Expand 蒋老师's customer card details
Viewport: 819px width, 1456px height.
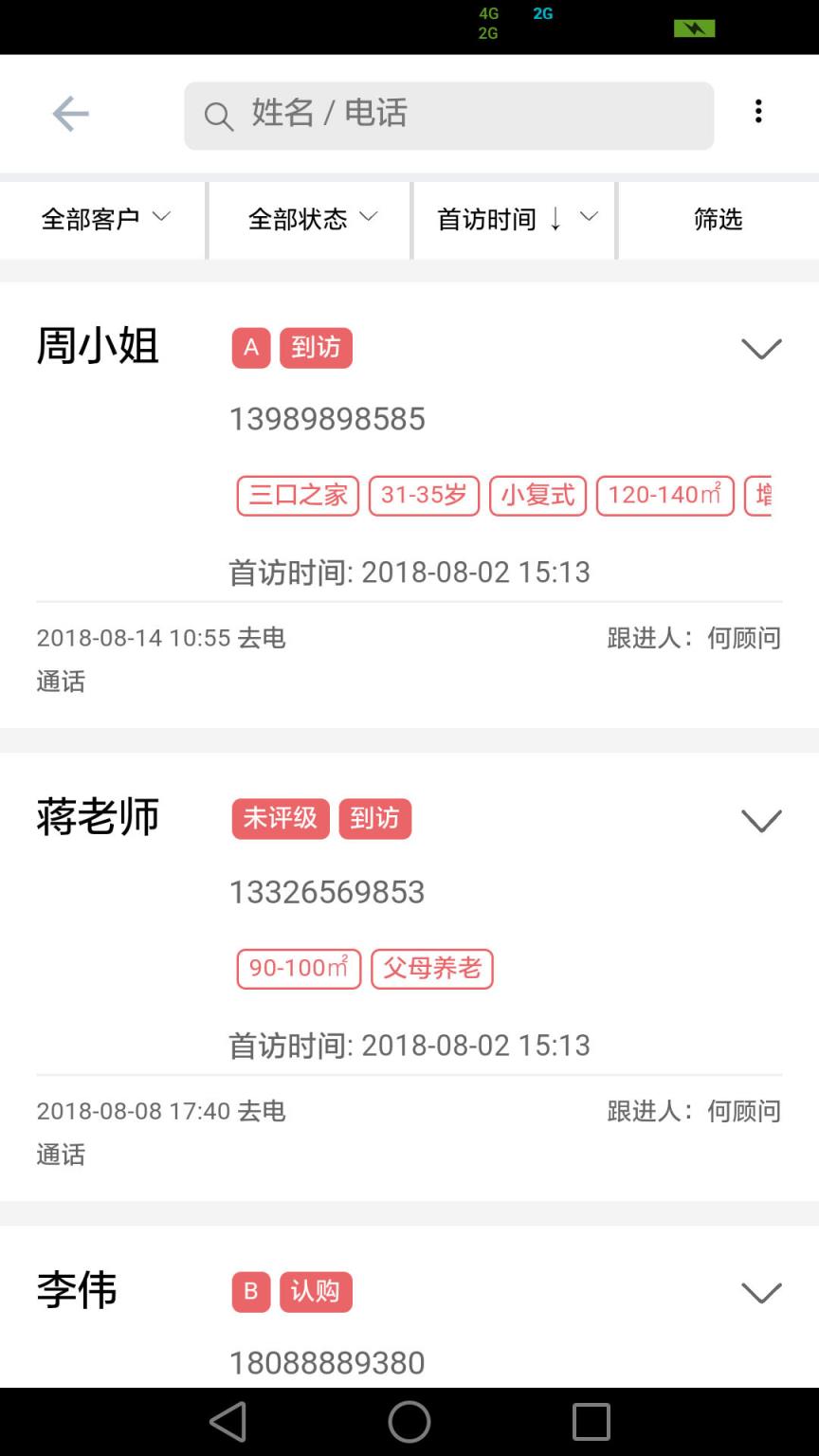[x=761, y=820]
